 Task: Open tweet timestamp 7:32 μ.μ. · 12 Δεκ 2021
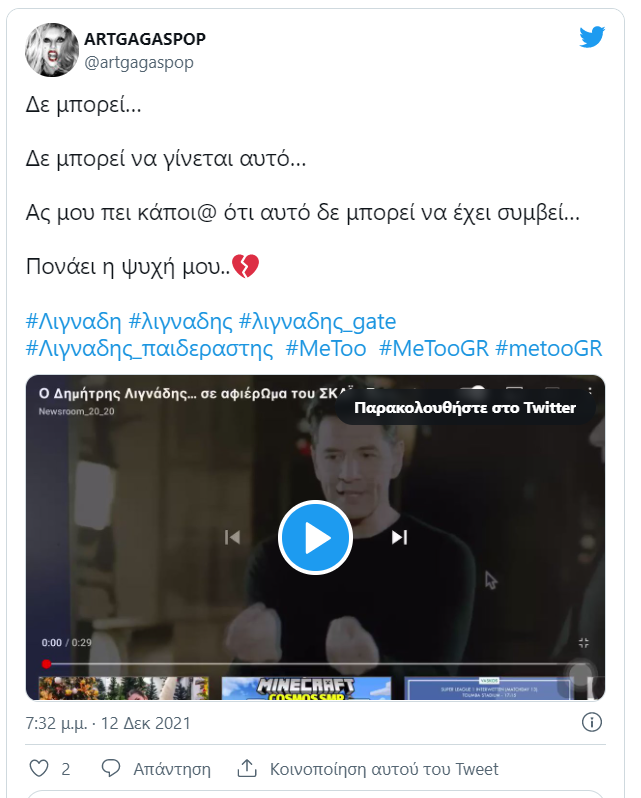(x=108, y=722)
